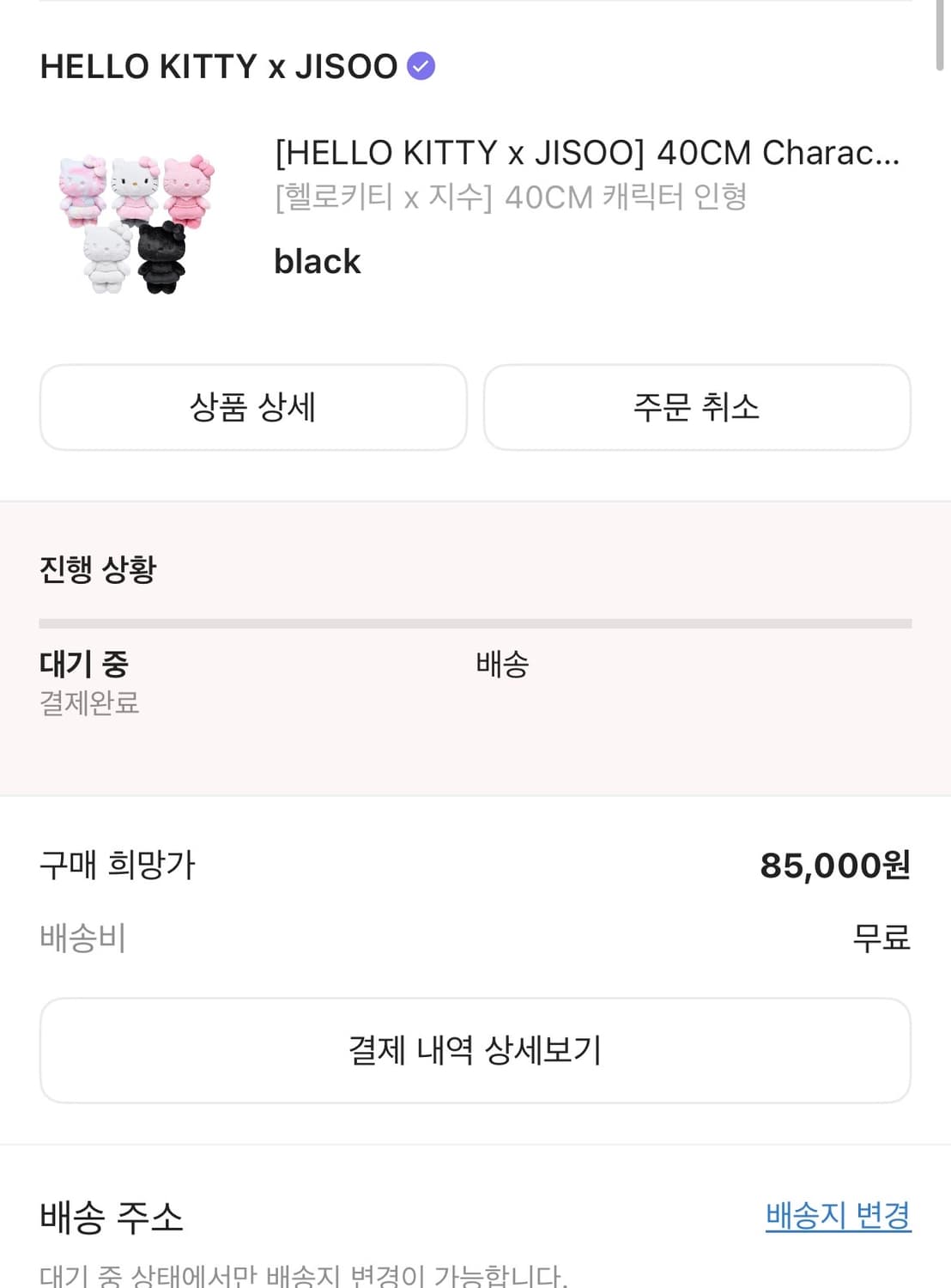Tap 배송지 변경 to change the shipping address
951x1288 pixels.
[x=839, y=1215]
